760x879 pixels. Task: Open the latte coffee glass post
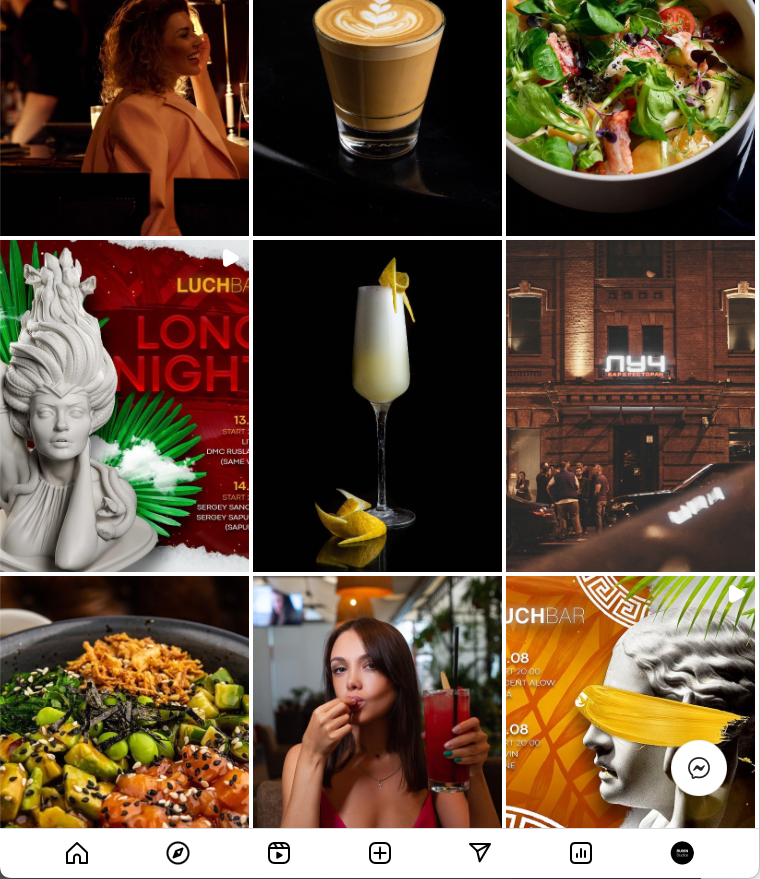(377, 118)
